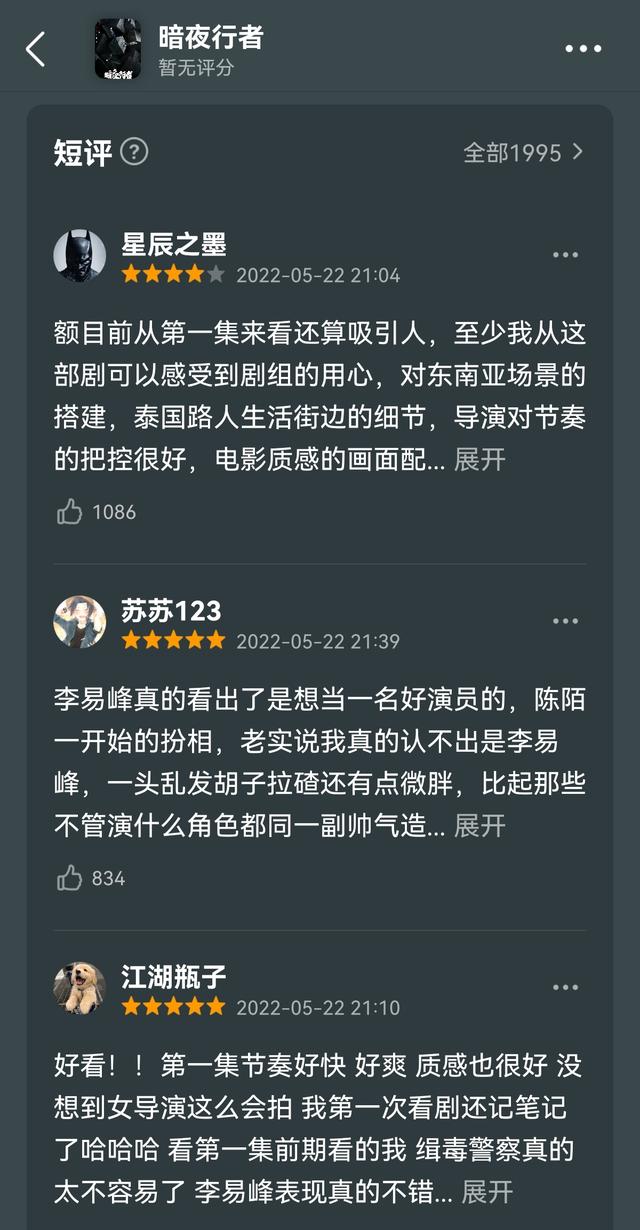Open more options on 苏苏123's review
The height and width of the screenshot is (1230, 640).
[x=566, y=621]
